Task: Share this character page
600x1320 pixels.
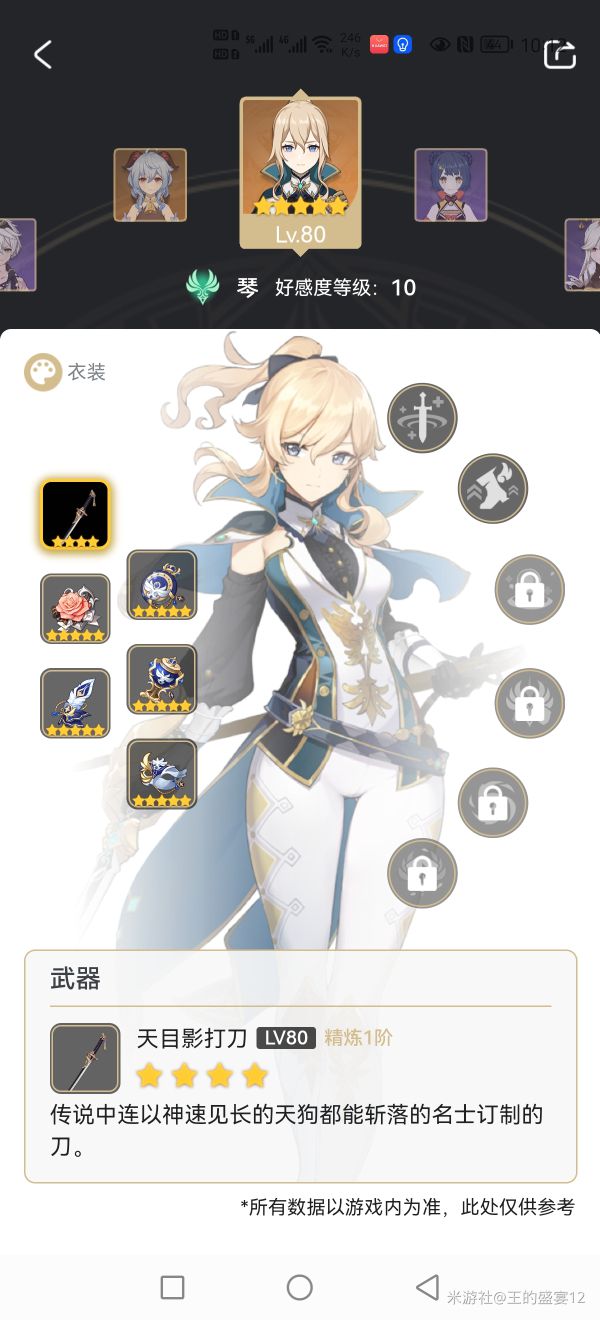Action: coord(559,55)
